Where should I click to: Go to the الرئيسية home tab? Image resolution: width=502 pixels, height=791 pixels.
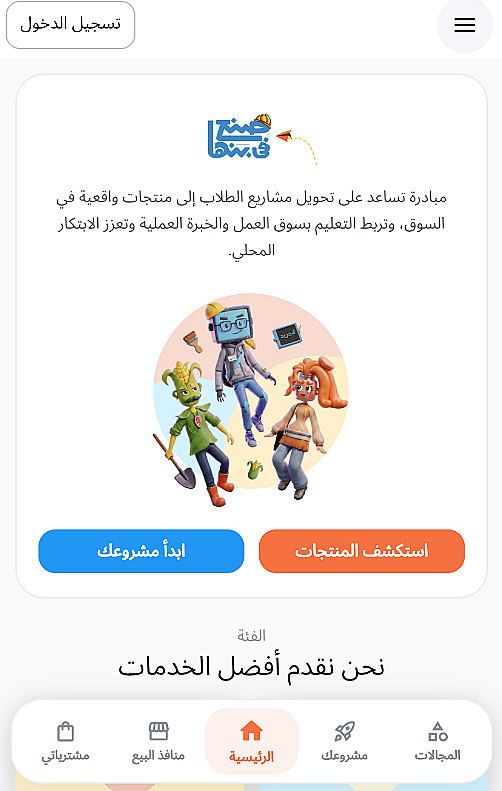251,741
